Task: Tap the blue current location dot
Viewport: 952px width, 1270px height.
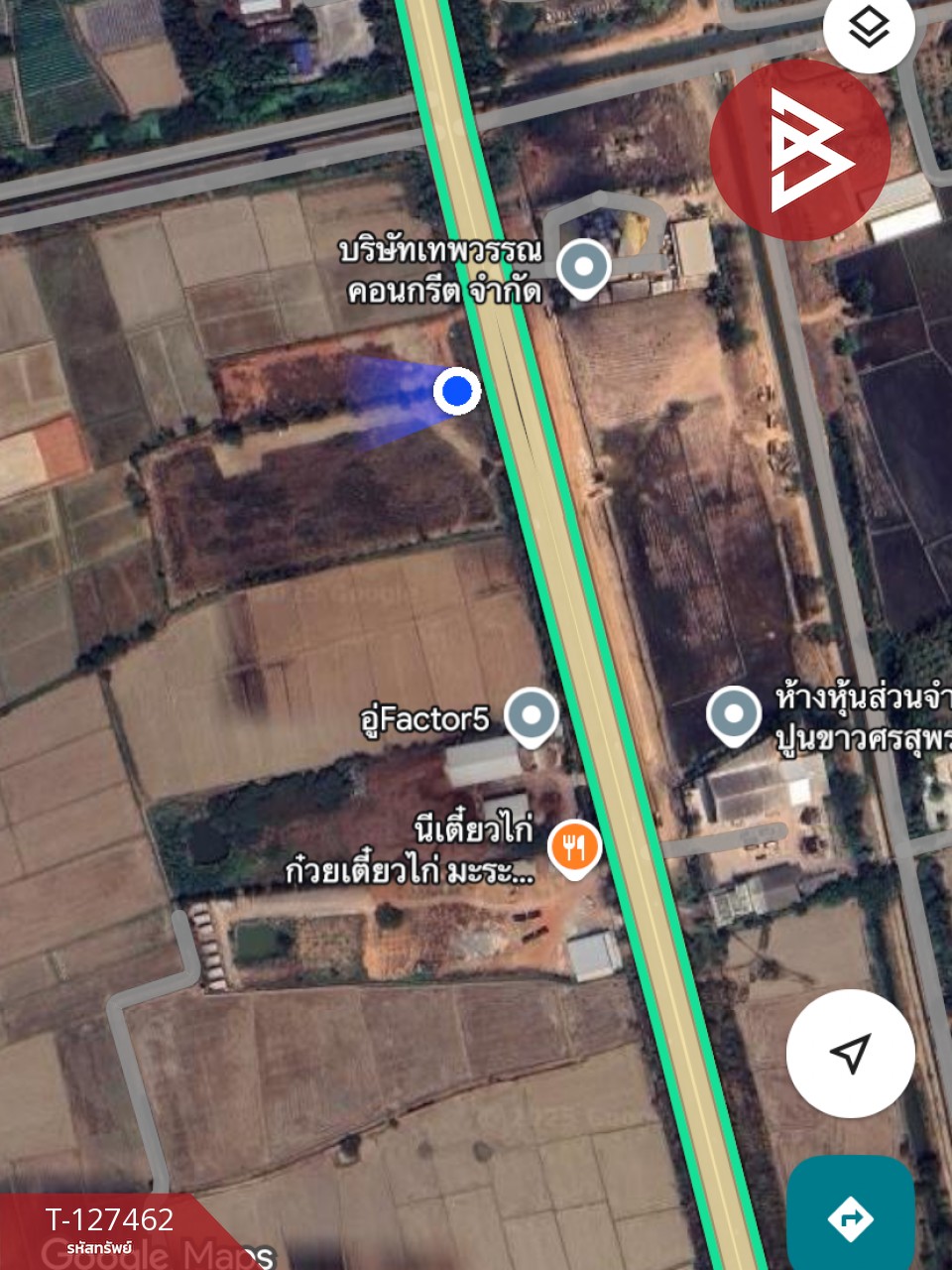Action: [456, 391]
